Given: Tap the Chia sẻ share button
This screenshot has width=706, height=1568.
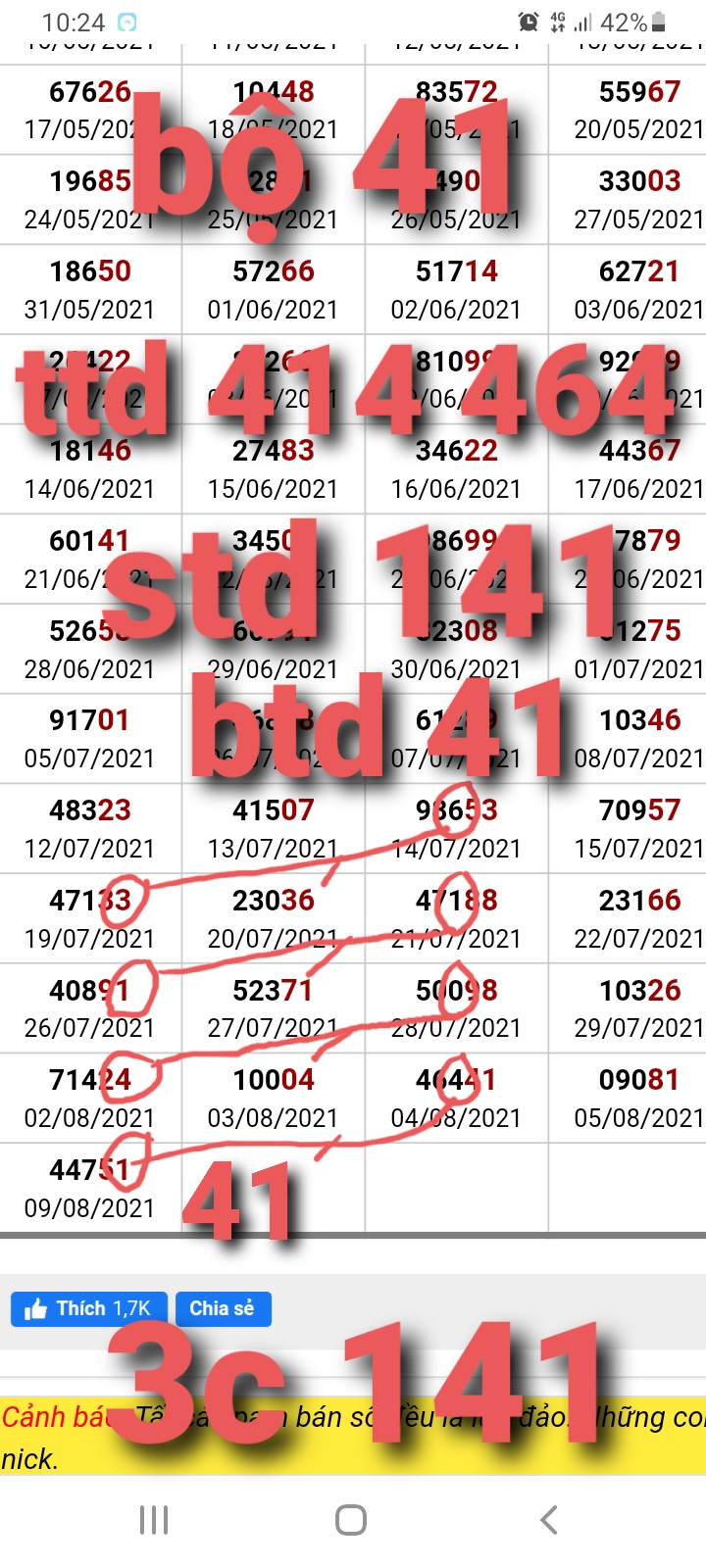Looking at the screenshot, I should pos(223,1308).
